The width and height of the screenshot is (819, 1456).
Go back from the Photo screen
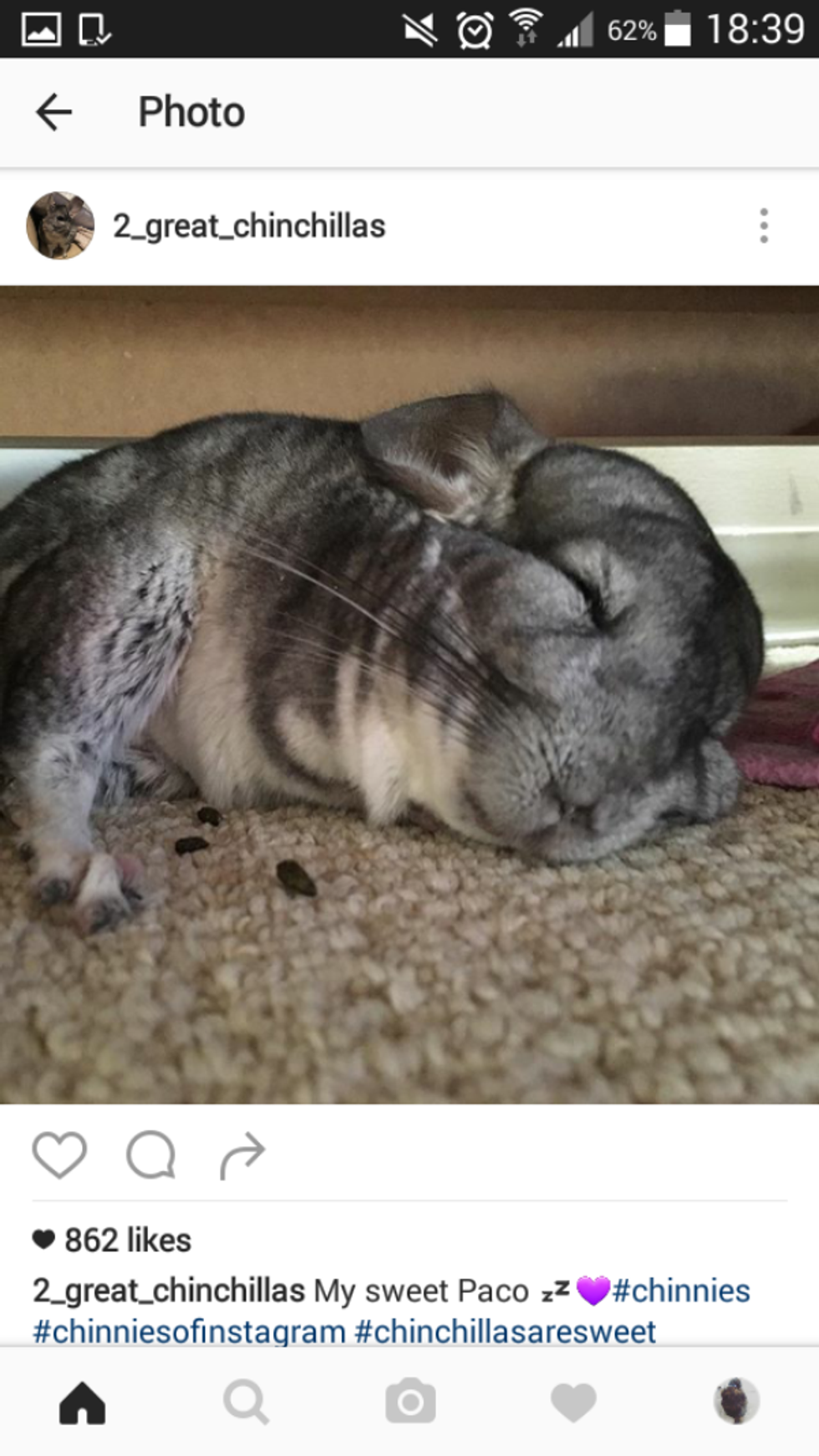click(54, 112)
